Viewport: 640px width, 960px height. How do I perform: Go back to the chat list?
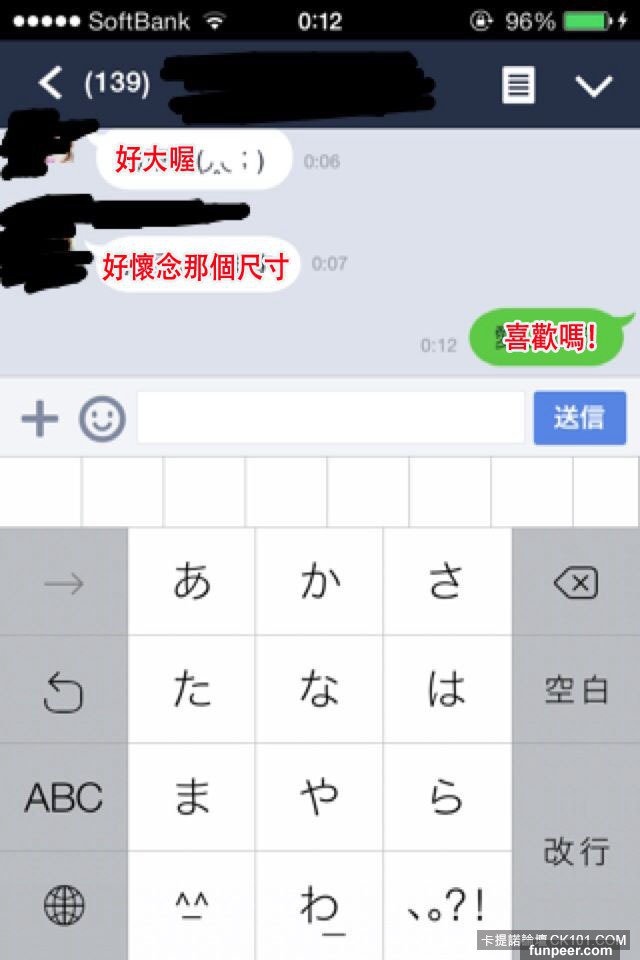tap(50, 84)
